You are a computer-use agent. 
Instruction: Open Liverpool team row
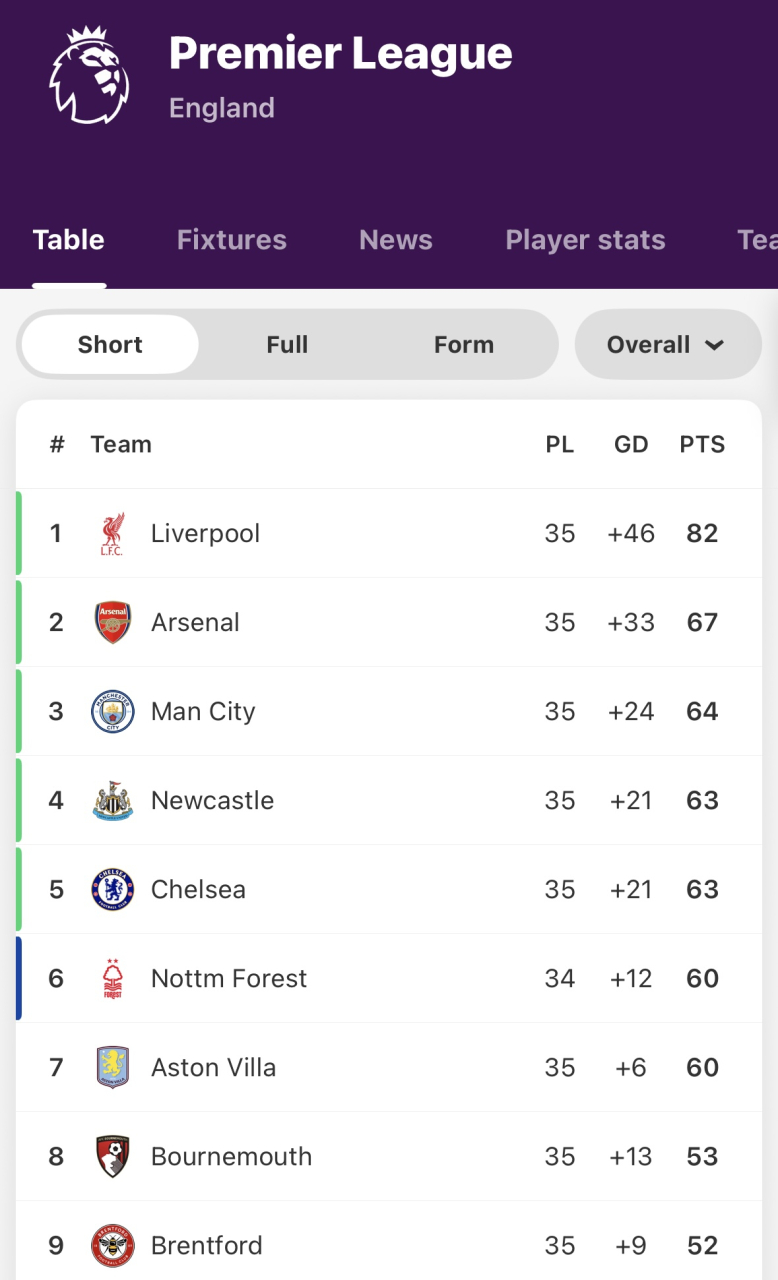(389, 533)
